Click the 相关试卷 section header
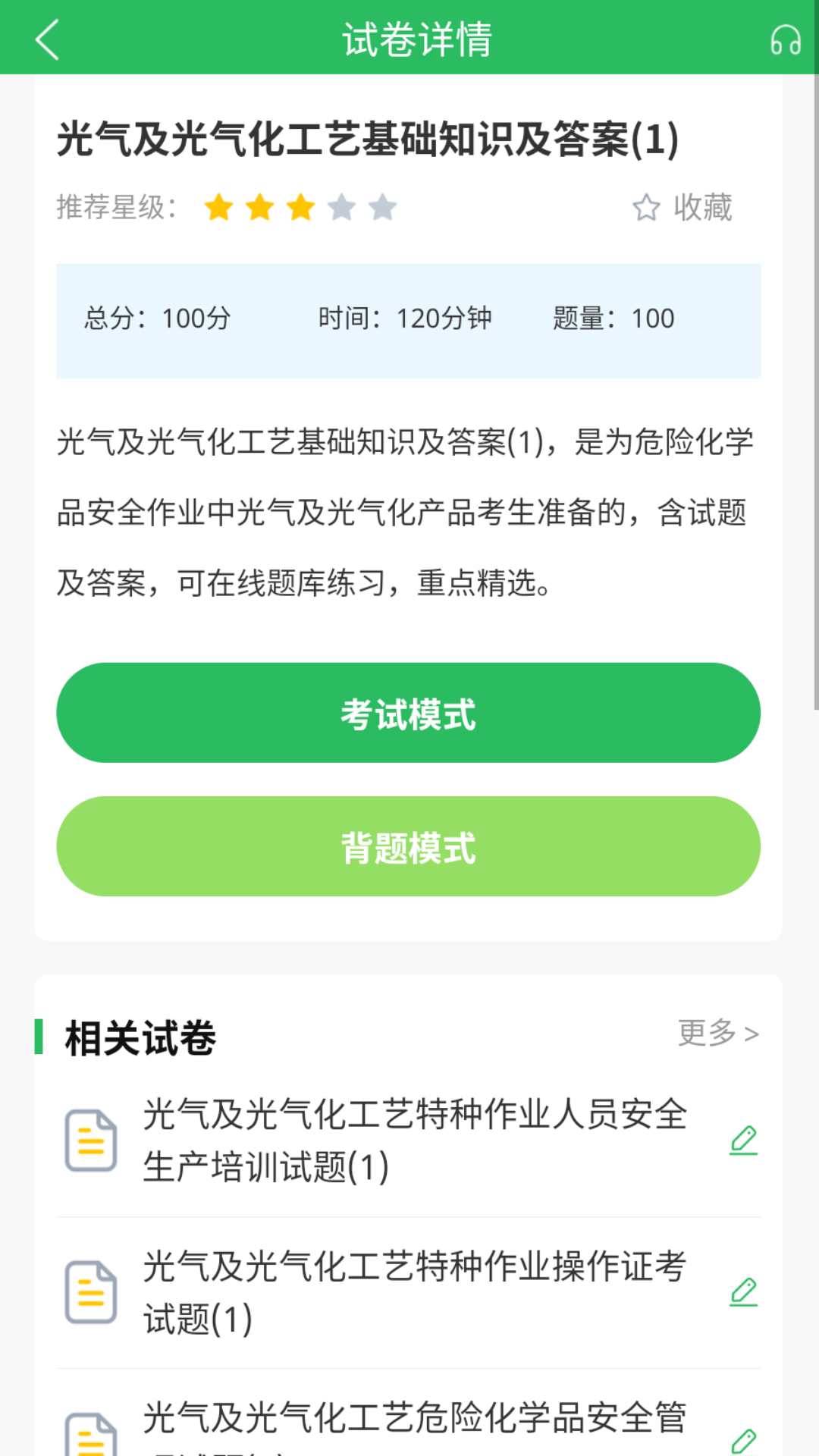This screenshot has height=1456, width=819. pos(139,1037)
